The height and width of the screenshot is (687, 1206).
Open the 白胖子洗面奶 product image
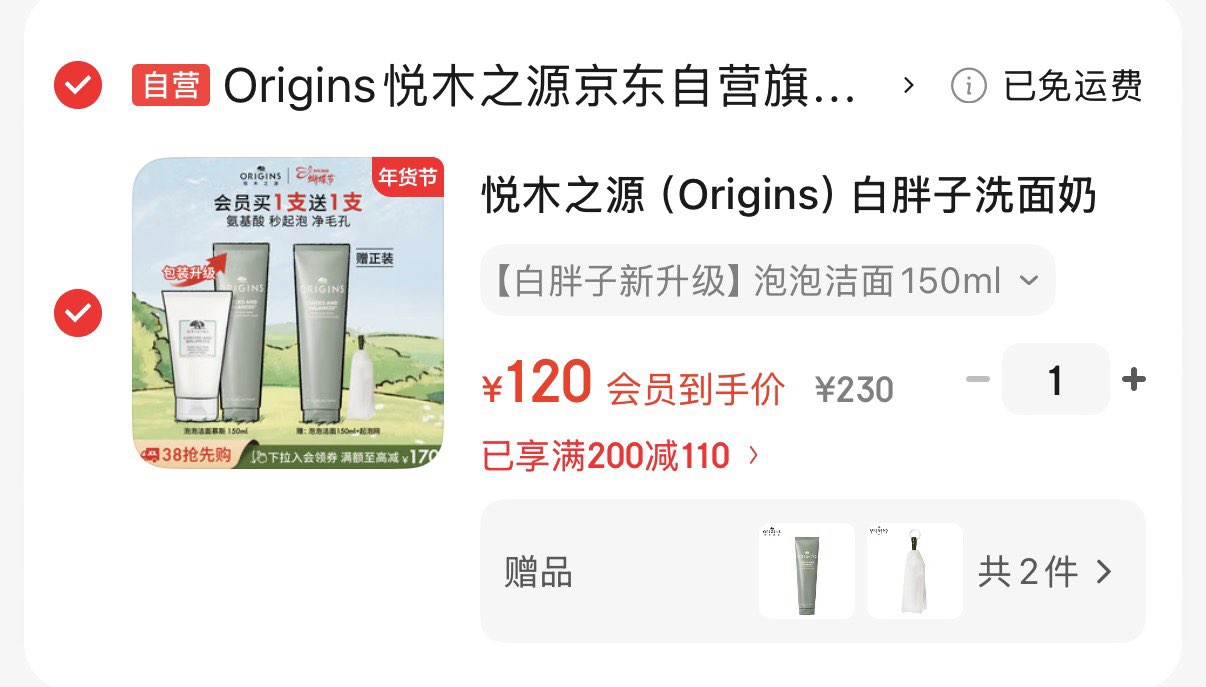(288, 313)
